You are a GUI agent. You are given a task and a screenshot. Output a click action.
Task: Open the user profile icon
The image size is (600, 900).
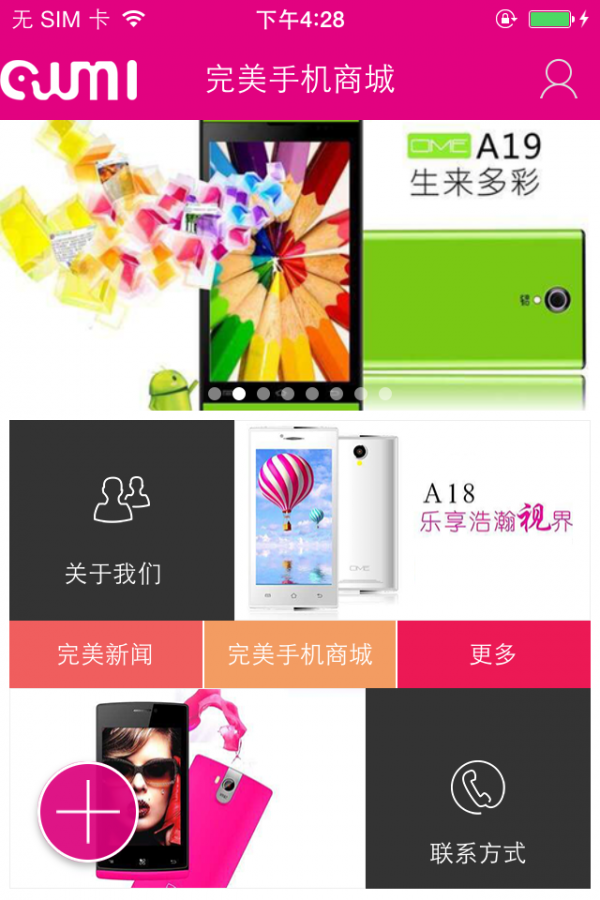(x=558, y=79)
